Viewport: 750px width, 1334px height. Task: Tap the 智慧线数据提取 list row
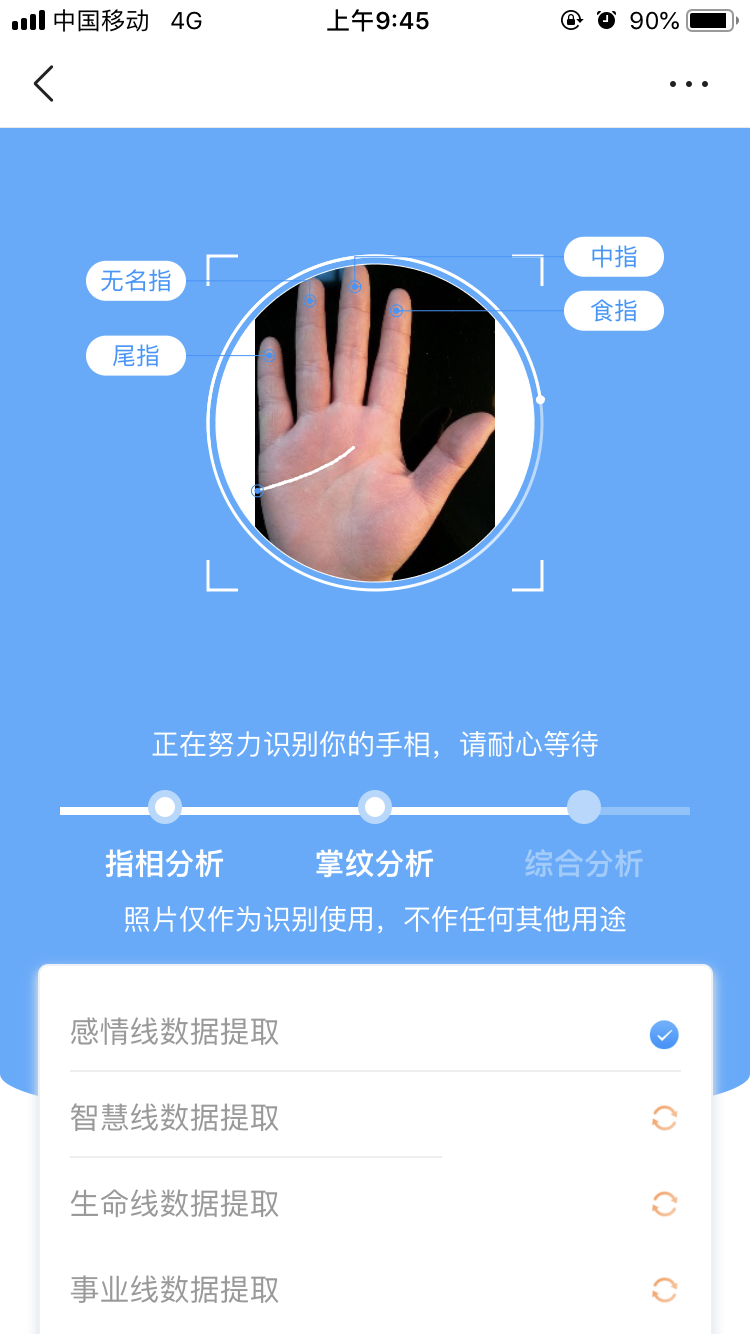pos(300,1118)
